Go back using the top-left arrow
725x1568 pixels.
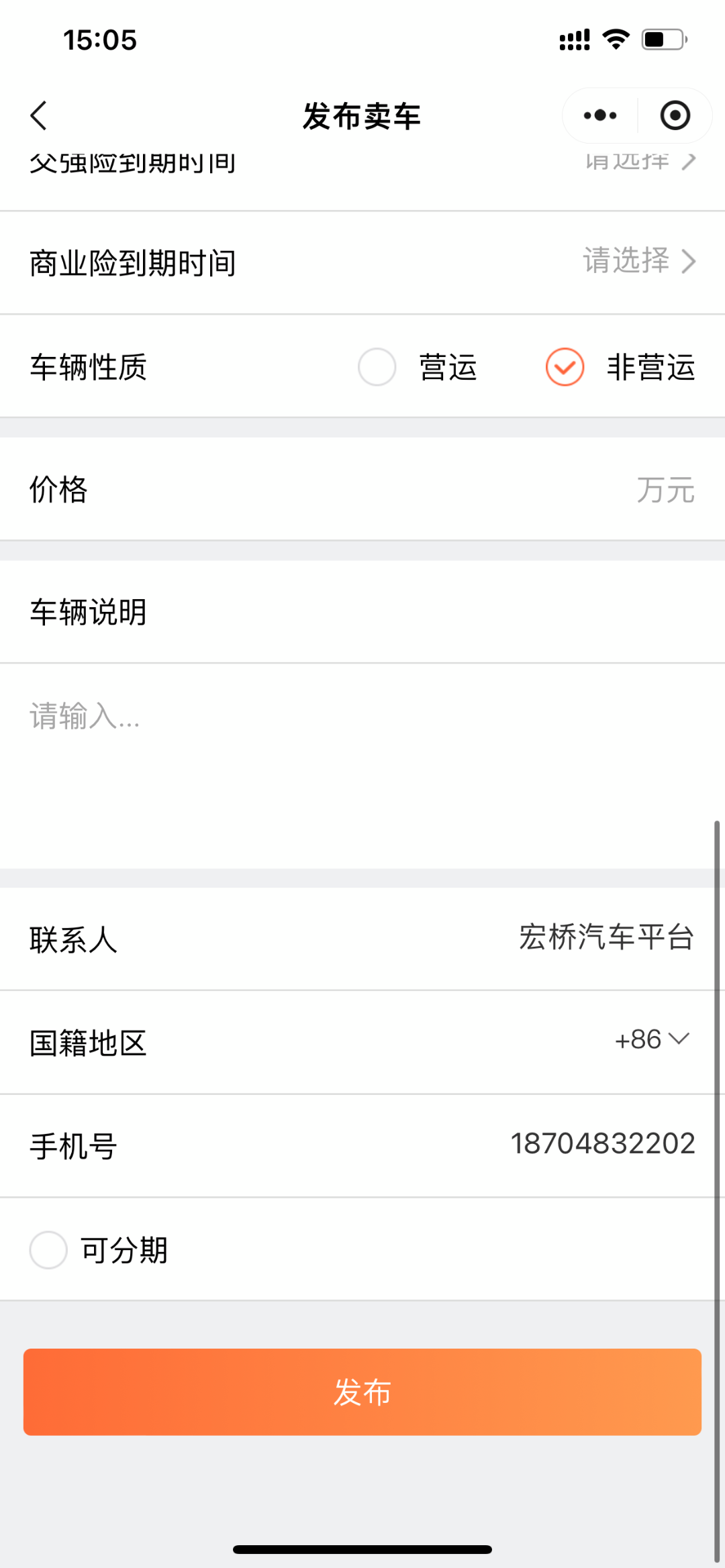point(39,115)
